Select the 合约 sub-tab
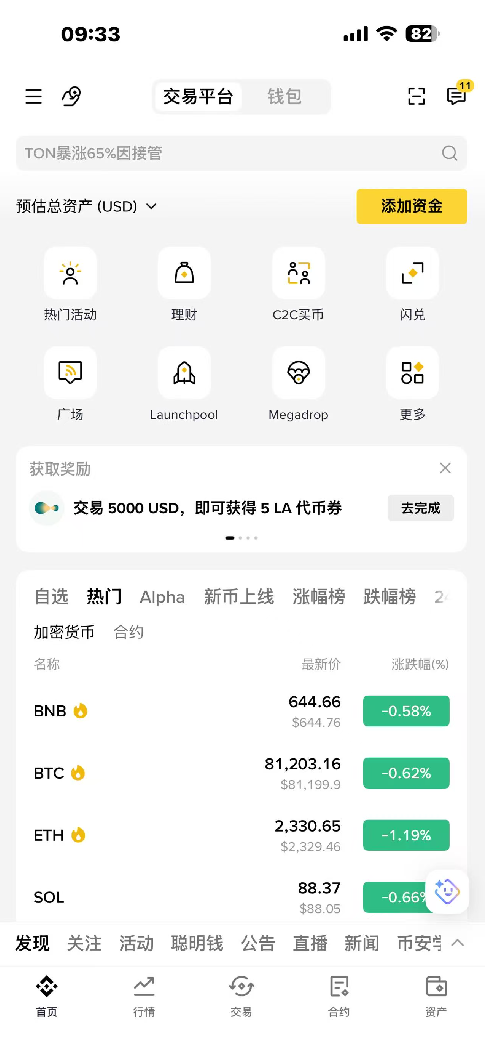This screenshot has height=1054, width=485. pyautogui.click(x=128, y=632)
